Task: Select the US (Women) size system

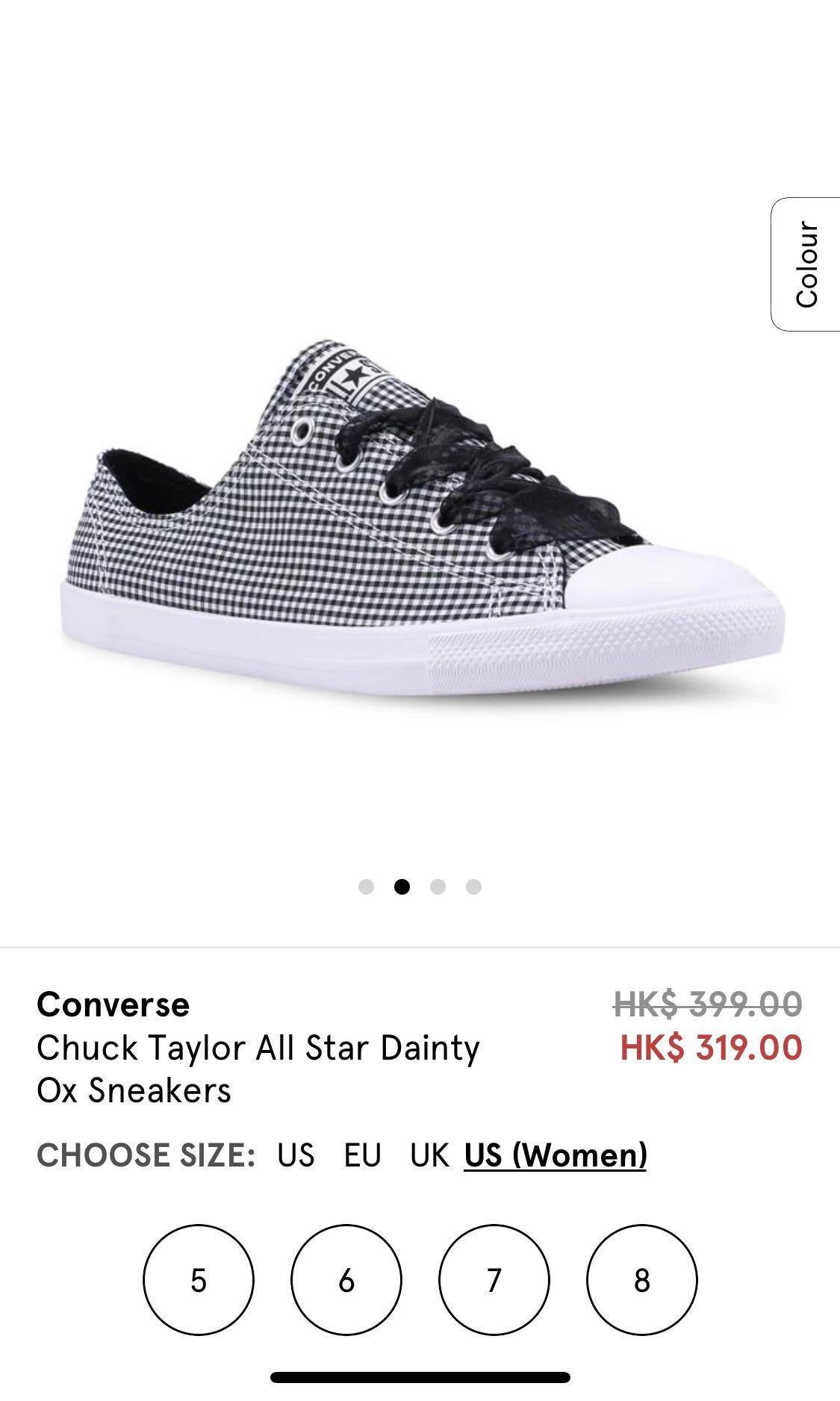Action: click(x=555, y=1155)
